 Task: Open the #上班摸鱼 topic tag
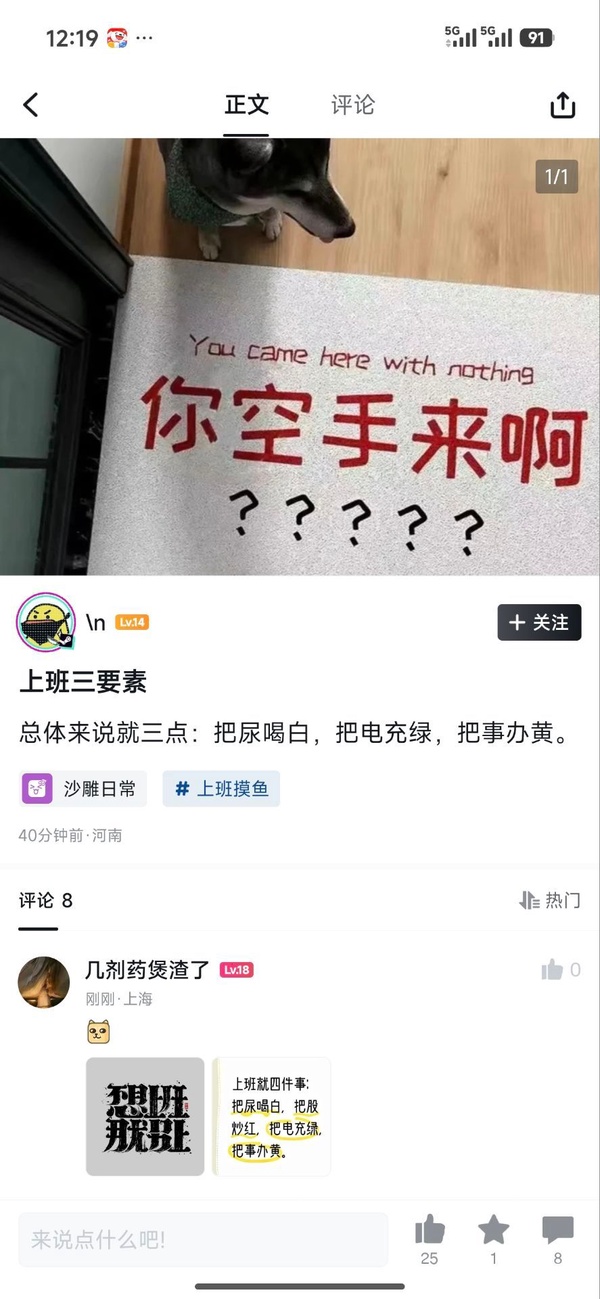(x=221, y=788)
